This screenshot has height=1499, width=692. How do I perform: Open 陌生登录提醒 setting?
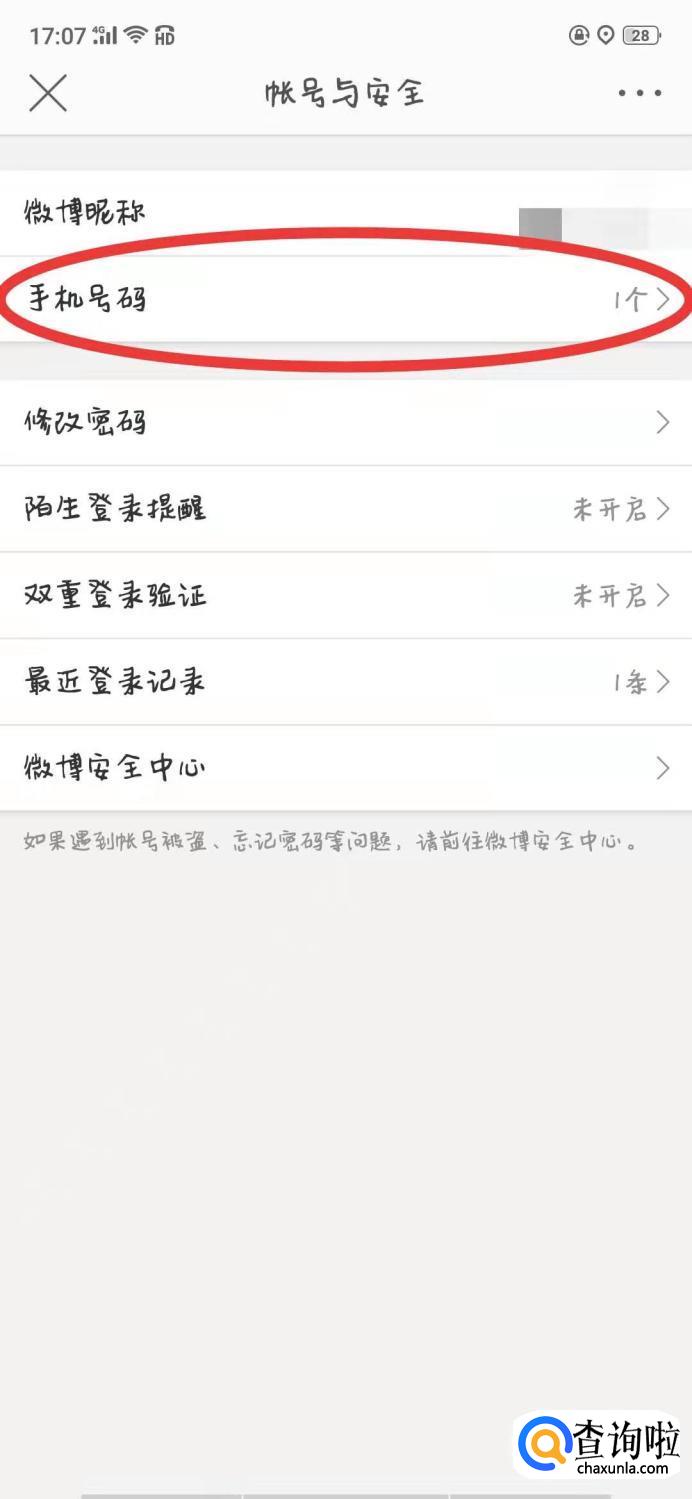[x=346, y=509]
